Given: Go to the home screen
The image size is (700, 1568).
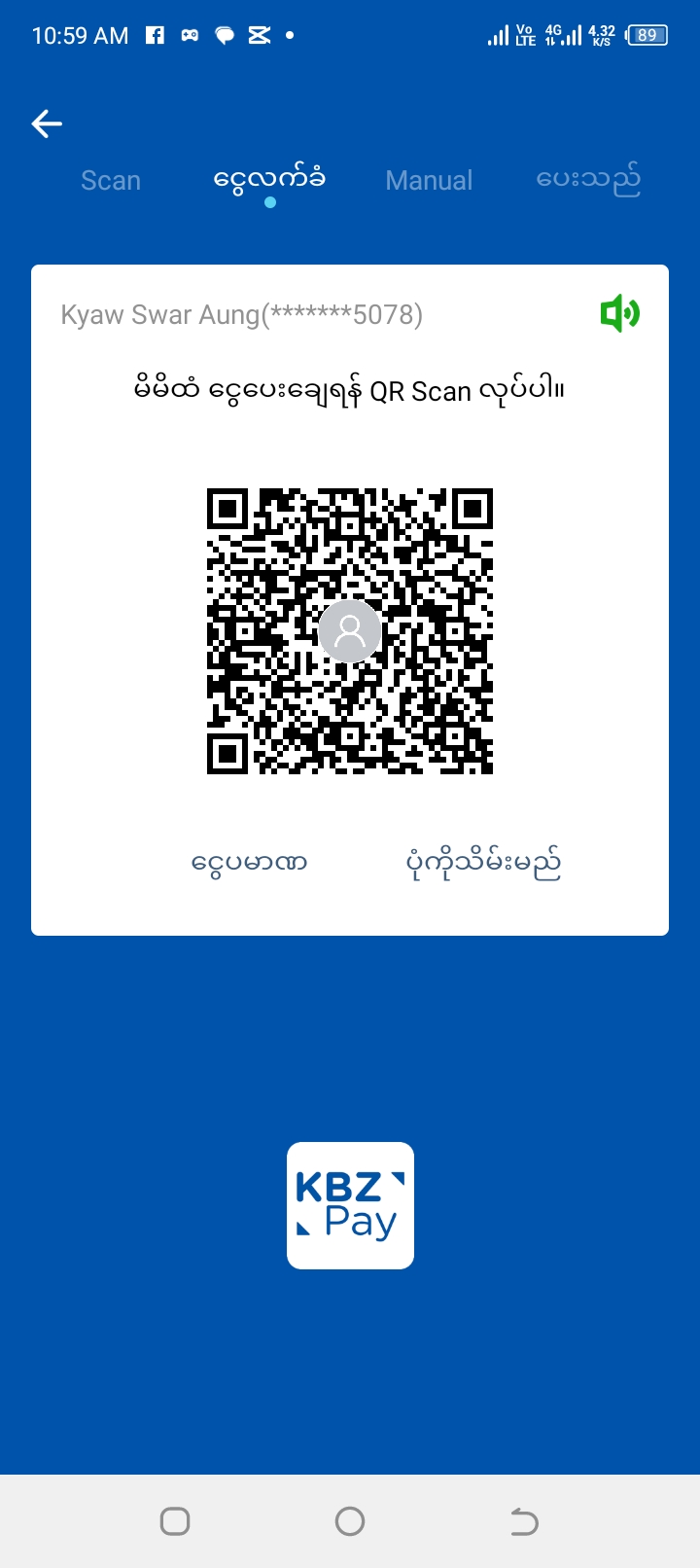Looking at the screenshot, I should coord(350,1520).
